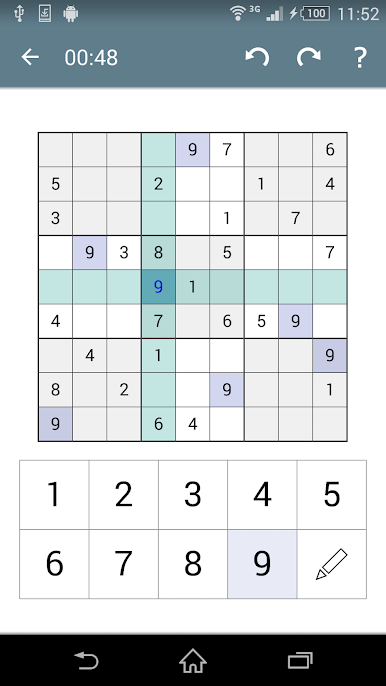Tap keypad number 5
Image resolution: width=386 pixels, height=686 pixels.
click(332, 495)
